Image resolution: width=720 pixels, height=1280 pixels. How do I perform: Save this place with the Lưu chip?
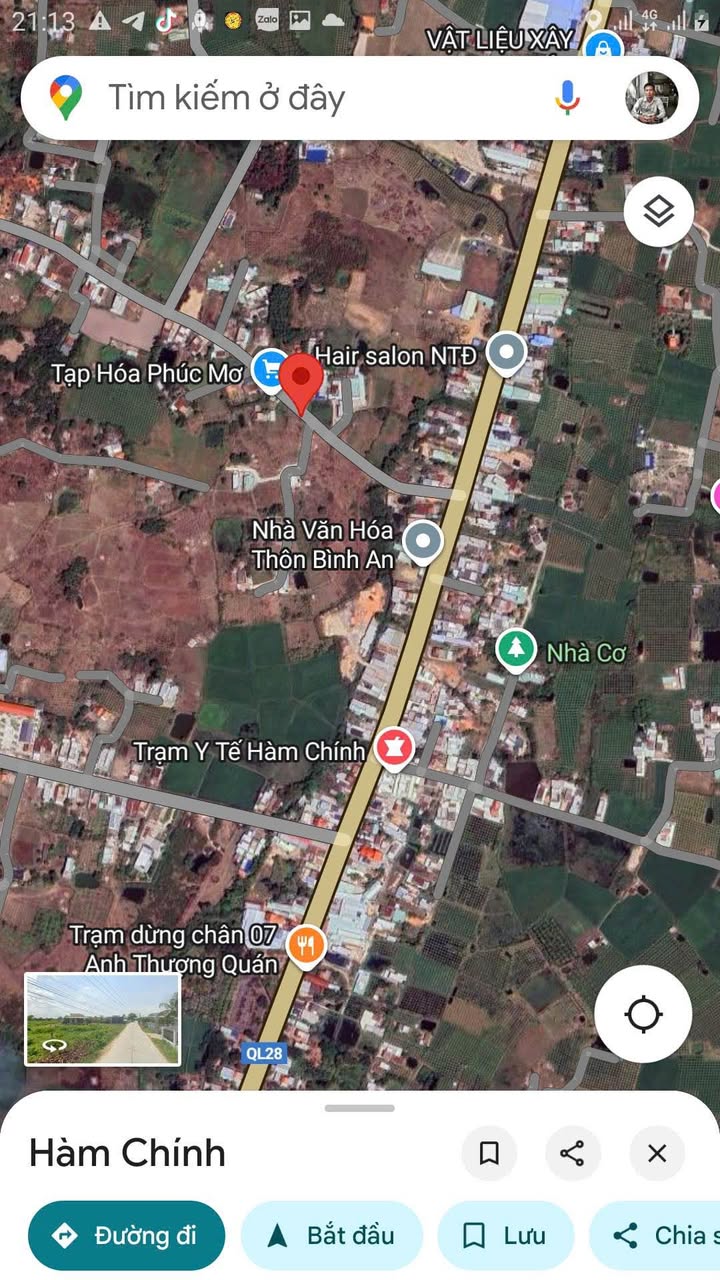coord(505,1235)
